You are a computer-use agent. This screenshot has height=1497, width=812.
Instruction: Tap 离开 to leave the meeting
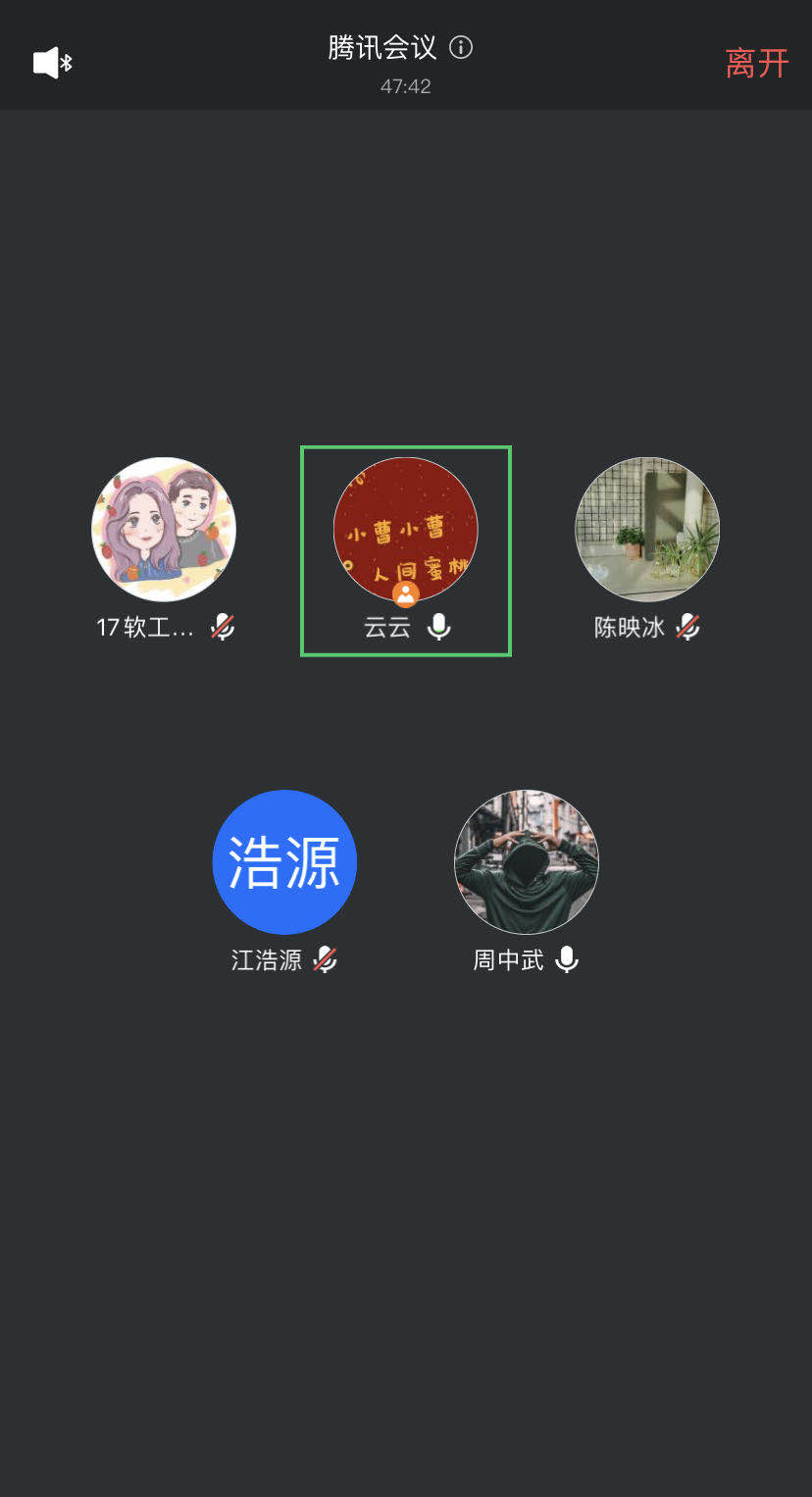click(x=756, y=64)
